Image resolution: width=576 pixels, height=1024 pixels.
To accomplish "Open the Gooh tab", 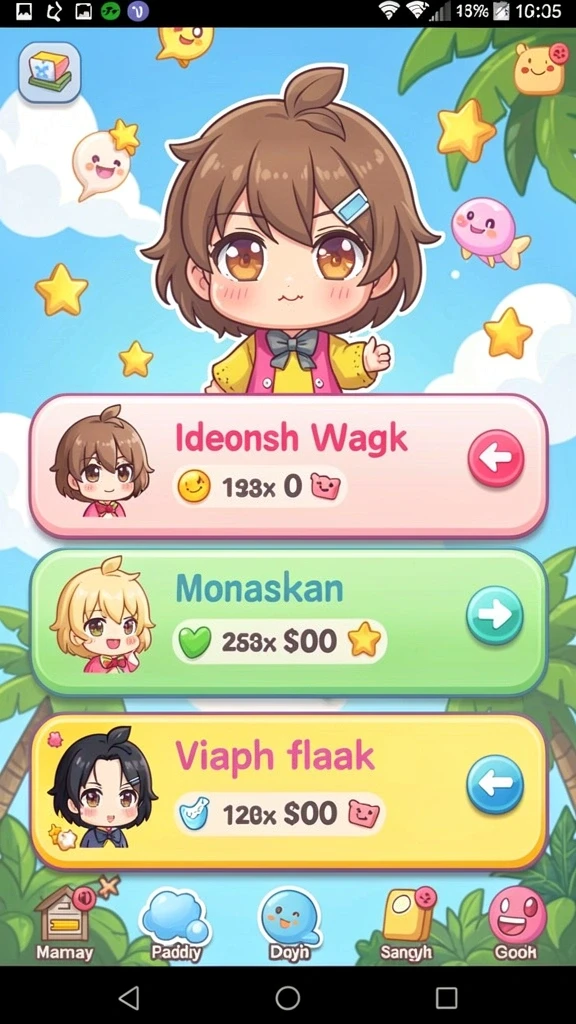I will [x=516, y=924].
